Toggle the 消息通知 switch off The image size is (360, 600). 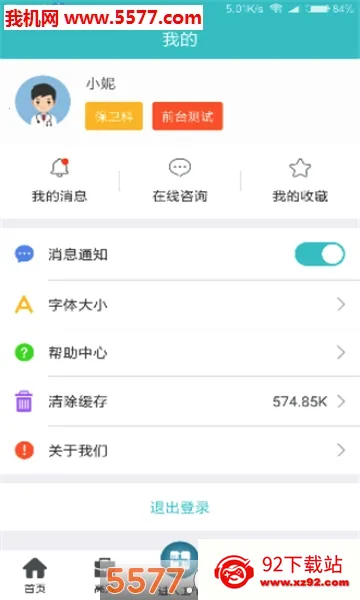(320, 254)
